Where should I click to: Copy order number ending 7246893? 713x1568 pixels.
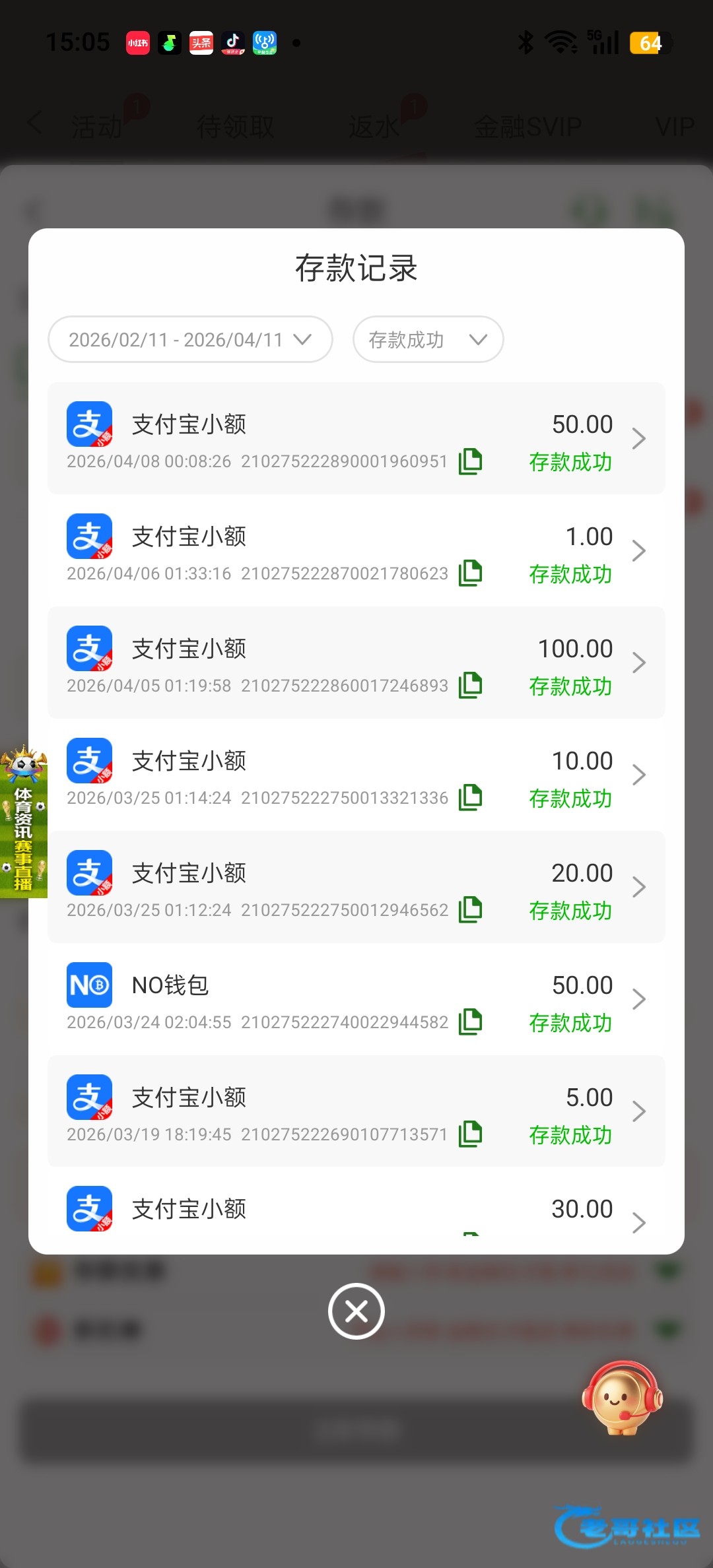pyautogui.click(x=471, y=686)
